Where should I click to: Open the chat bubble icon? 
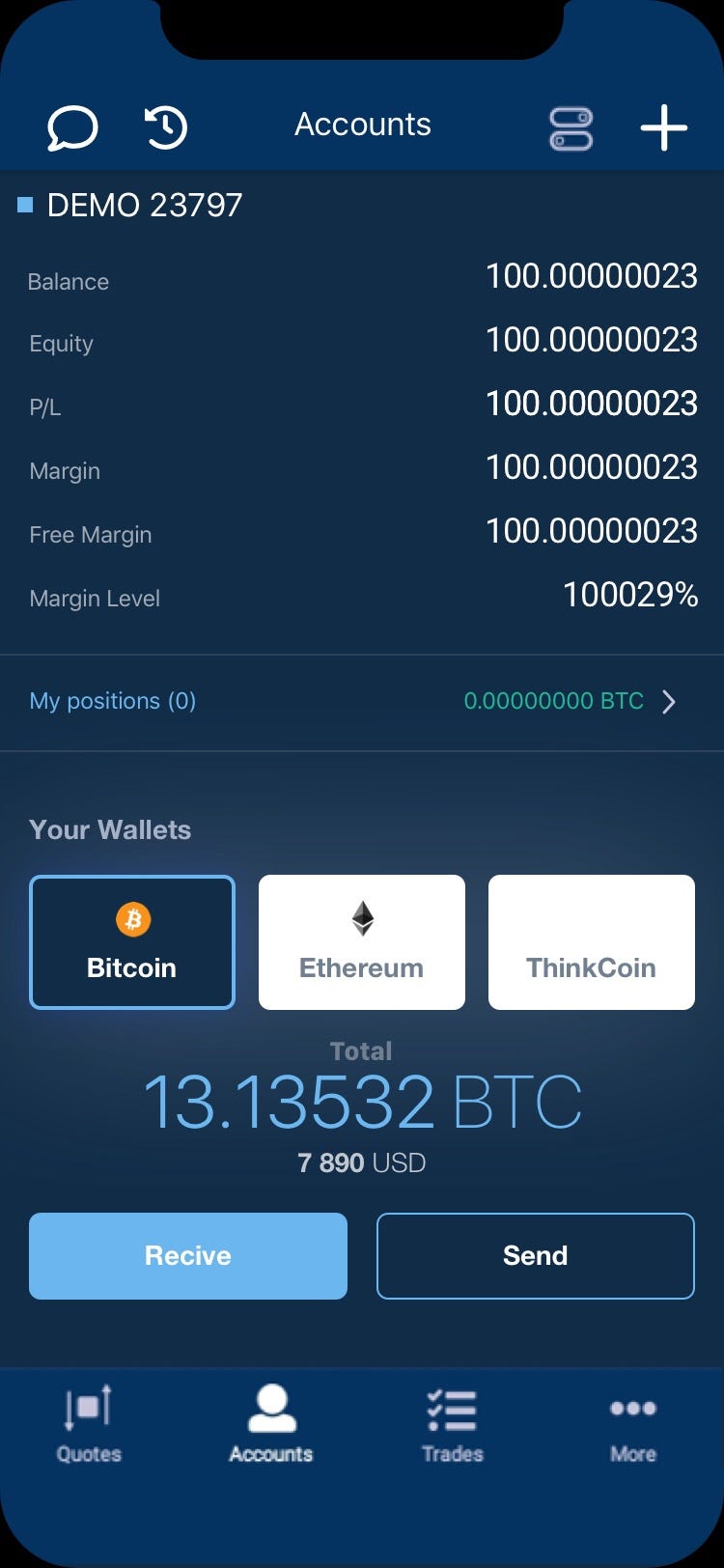[x=72, y=127]
